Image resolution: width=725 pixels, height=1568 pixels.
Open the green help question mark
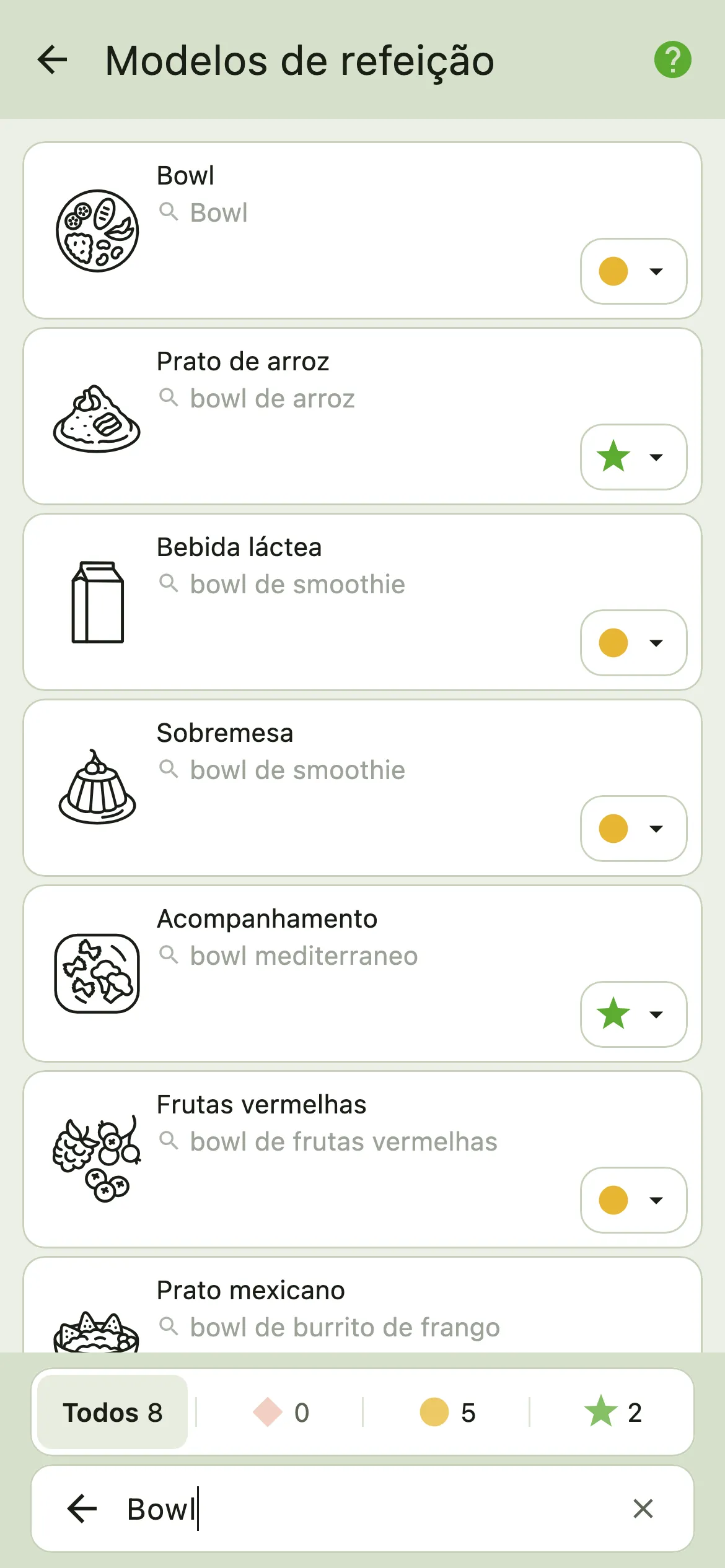coord(672,60)
